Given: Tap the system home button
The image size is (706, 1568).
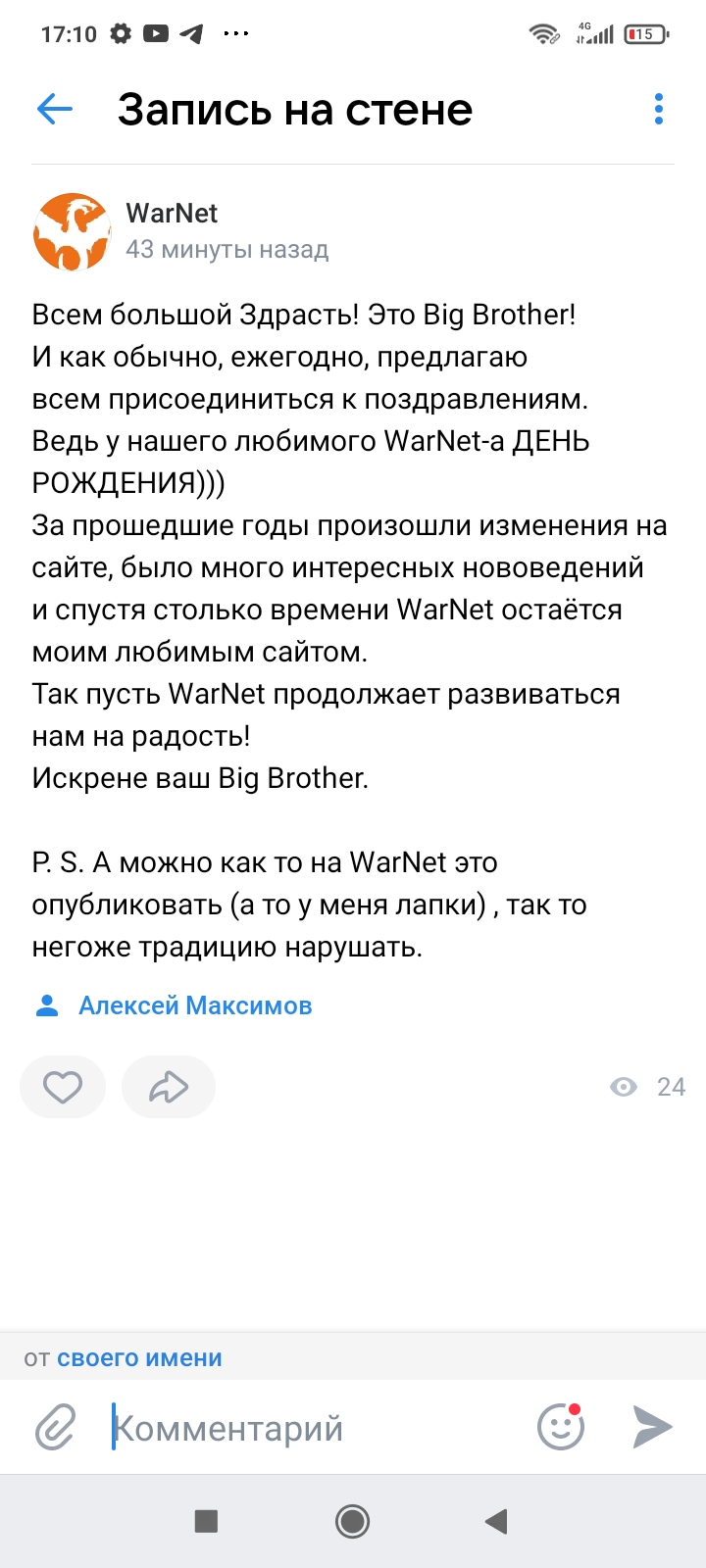Looking at the screenshot, I should 353,1521.
